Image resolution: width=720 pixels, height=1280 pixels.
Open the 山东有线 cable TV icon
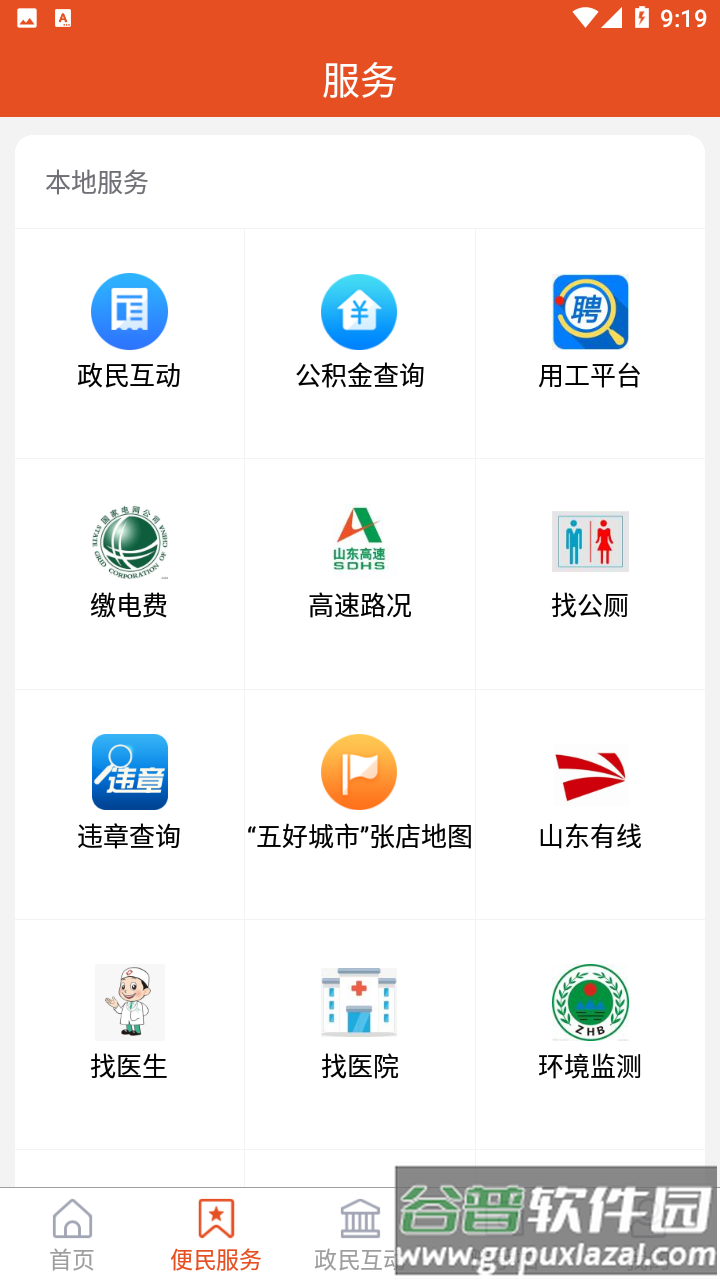coord(589,772)
